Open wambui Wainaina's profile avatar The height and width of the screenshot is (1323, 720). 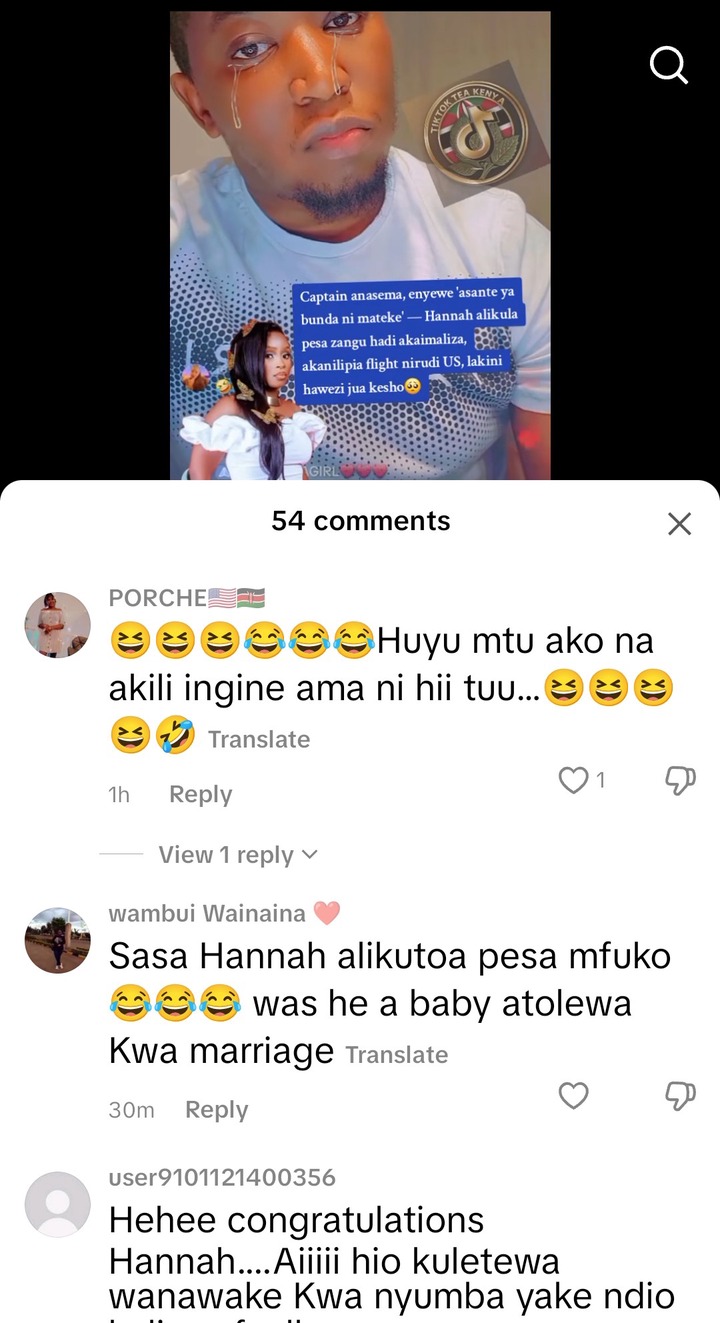click(57, 940)
